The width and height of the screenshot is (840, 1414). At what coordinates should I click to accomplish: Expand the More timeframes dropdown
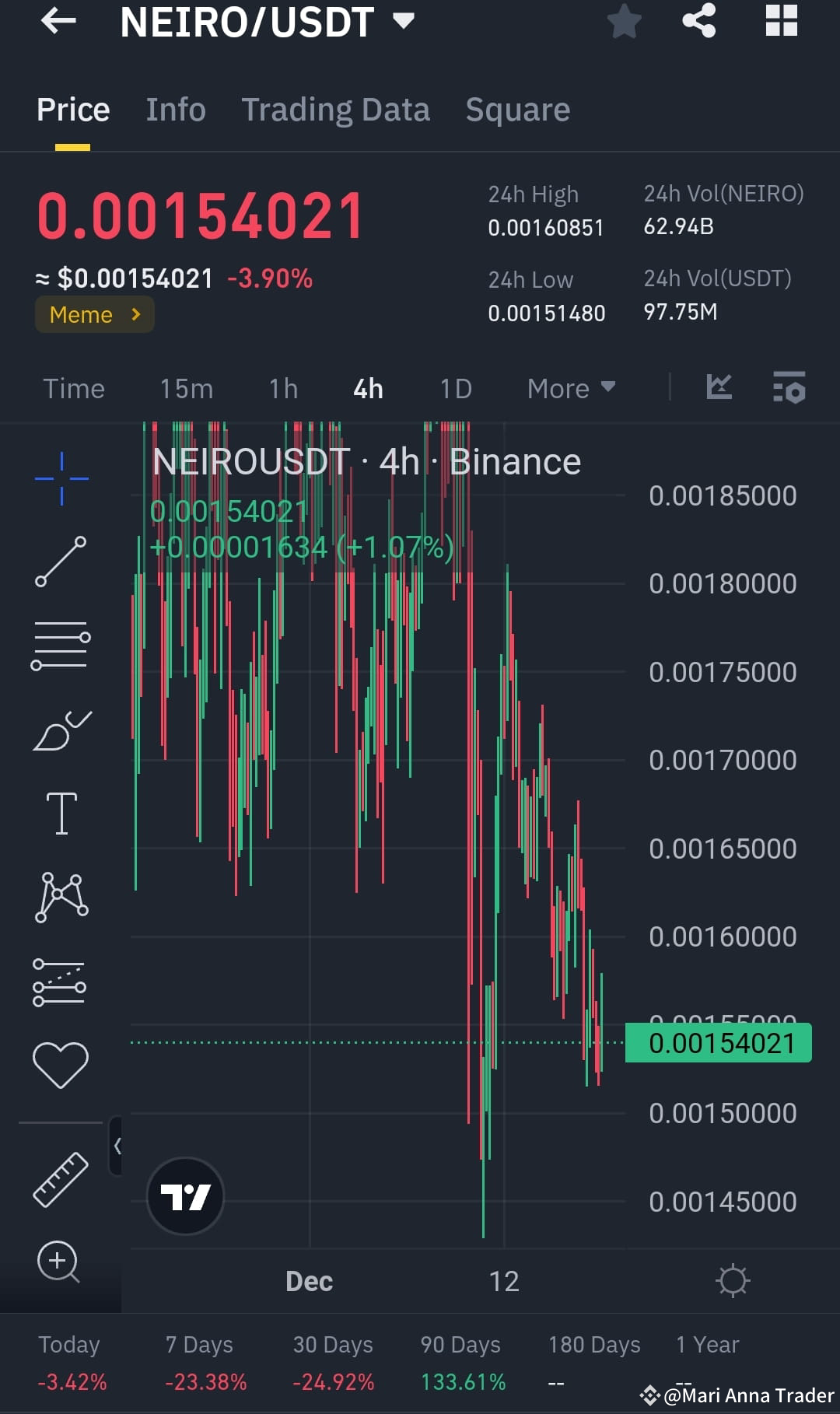[x=570, y=388]
